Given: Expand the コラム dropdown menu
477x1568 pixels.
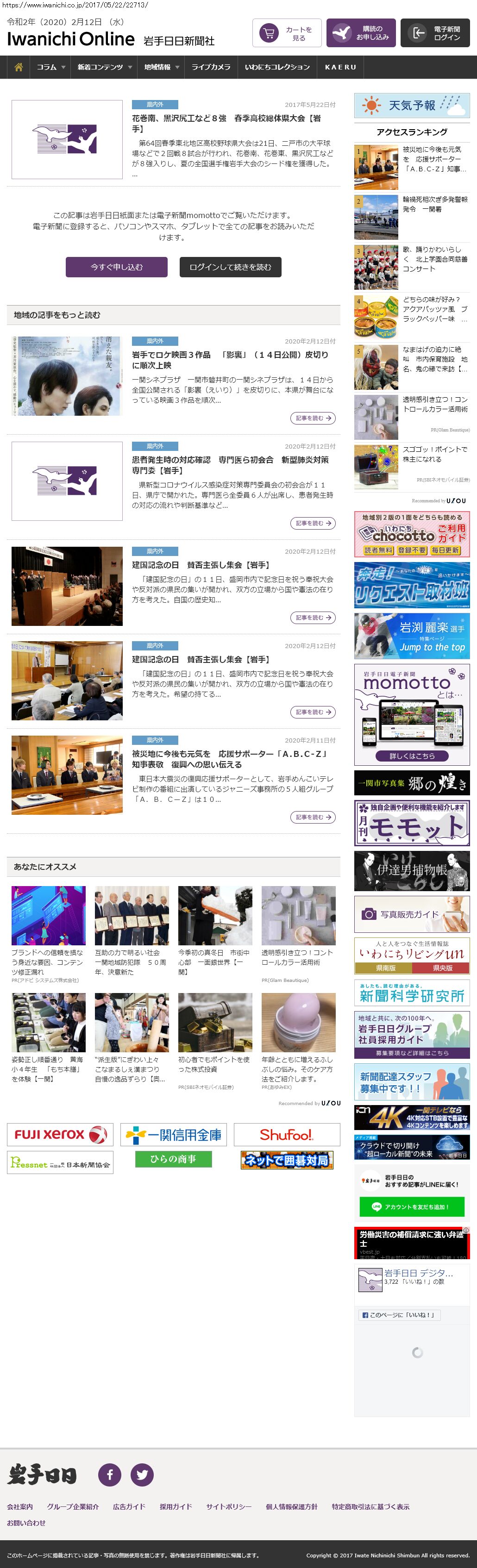Looking at the screenshot, I should point(50,67).
